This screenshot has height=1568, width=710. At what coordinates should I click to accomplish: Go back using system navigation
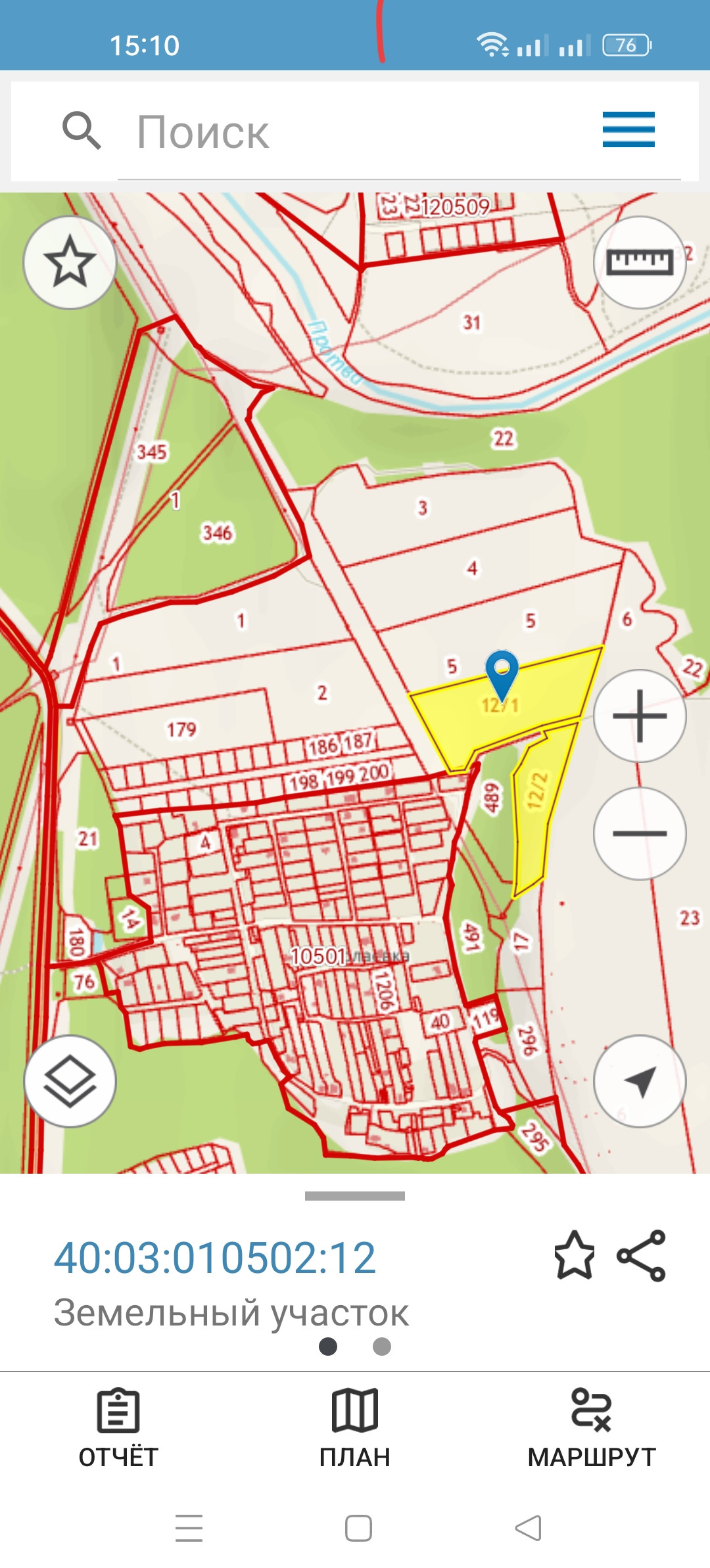(529, 1528)
